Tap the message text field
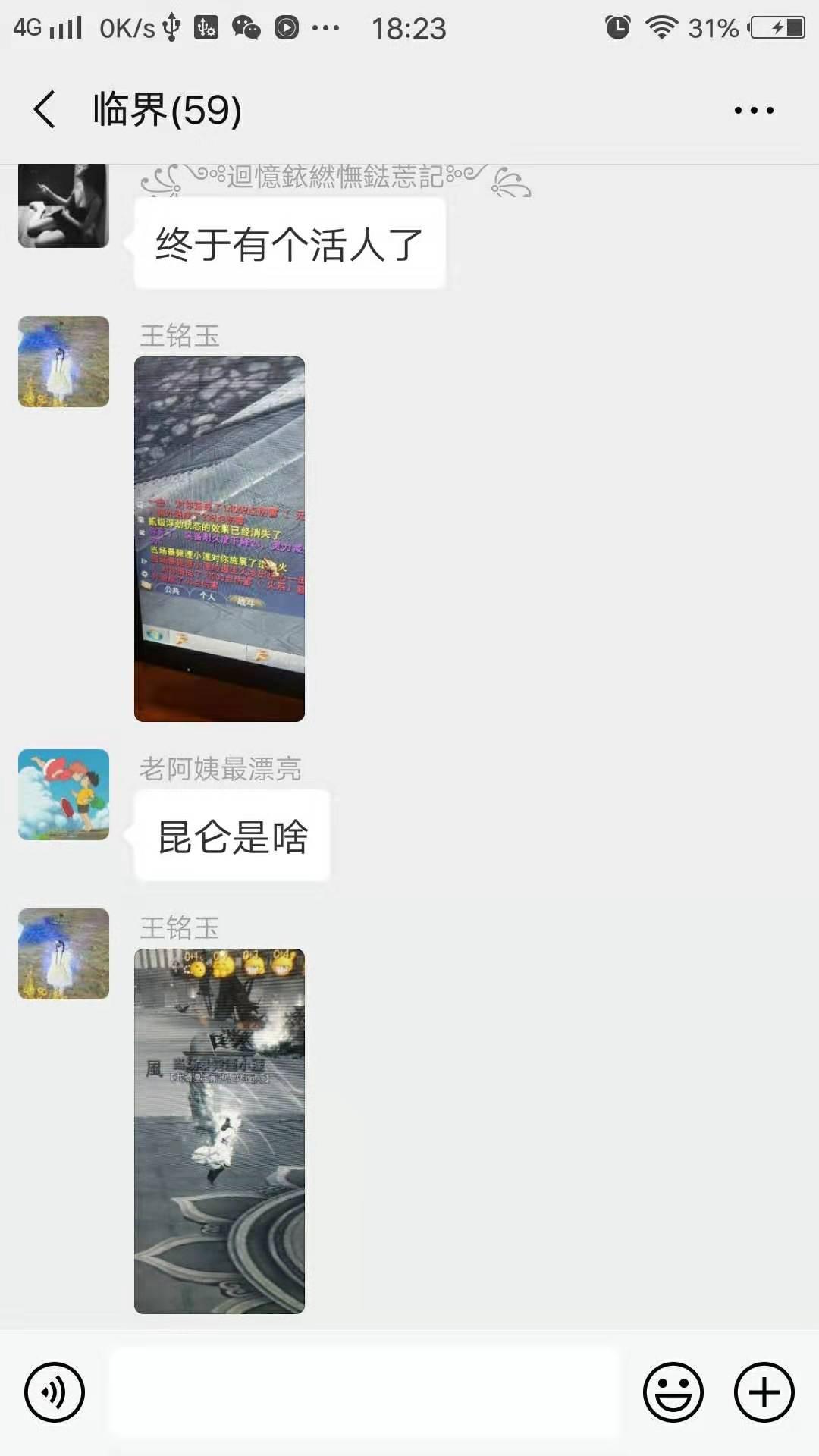 point(365,1392)
